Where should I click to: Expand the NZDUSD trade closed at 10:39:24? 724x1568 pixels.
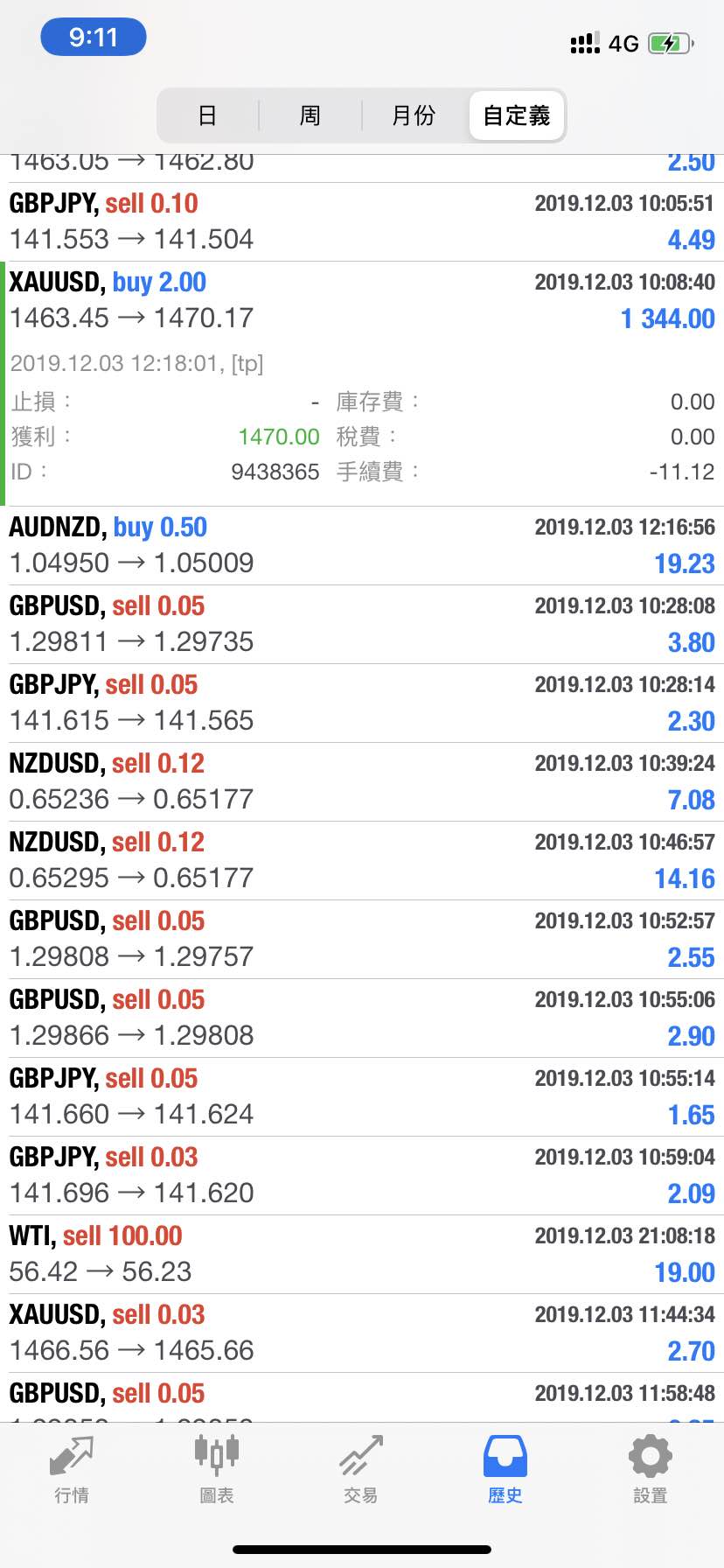[362, 781]
